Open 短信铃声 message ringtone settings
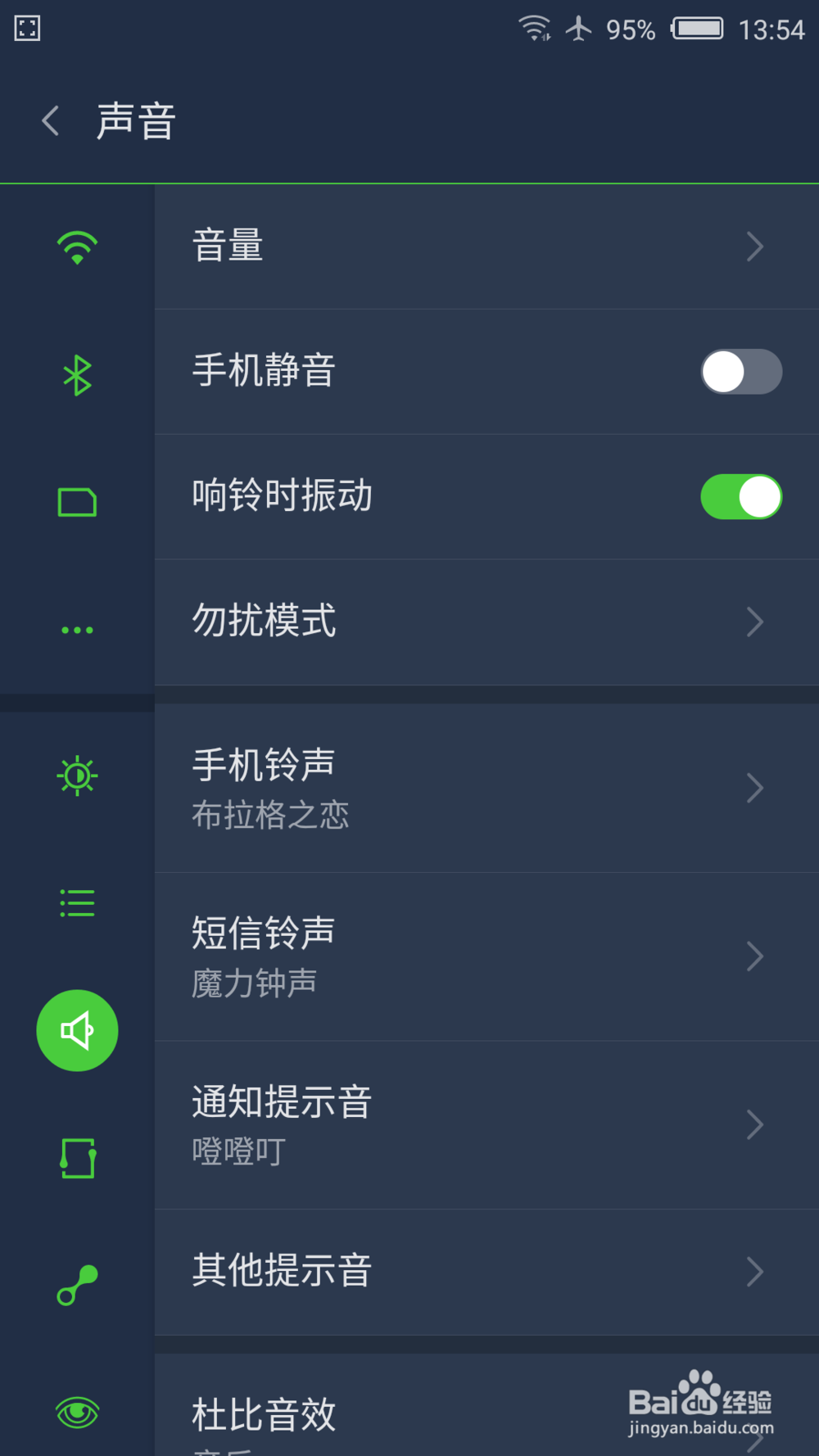Viewport: 819px width, 1456px height. 486,956
